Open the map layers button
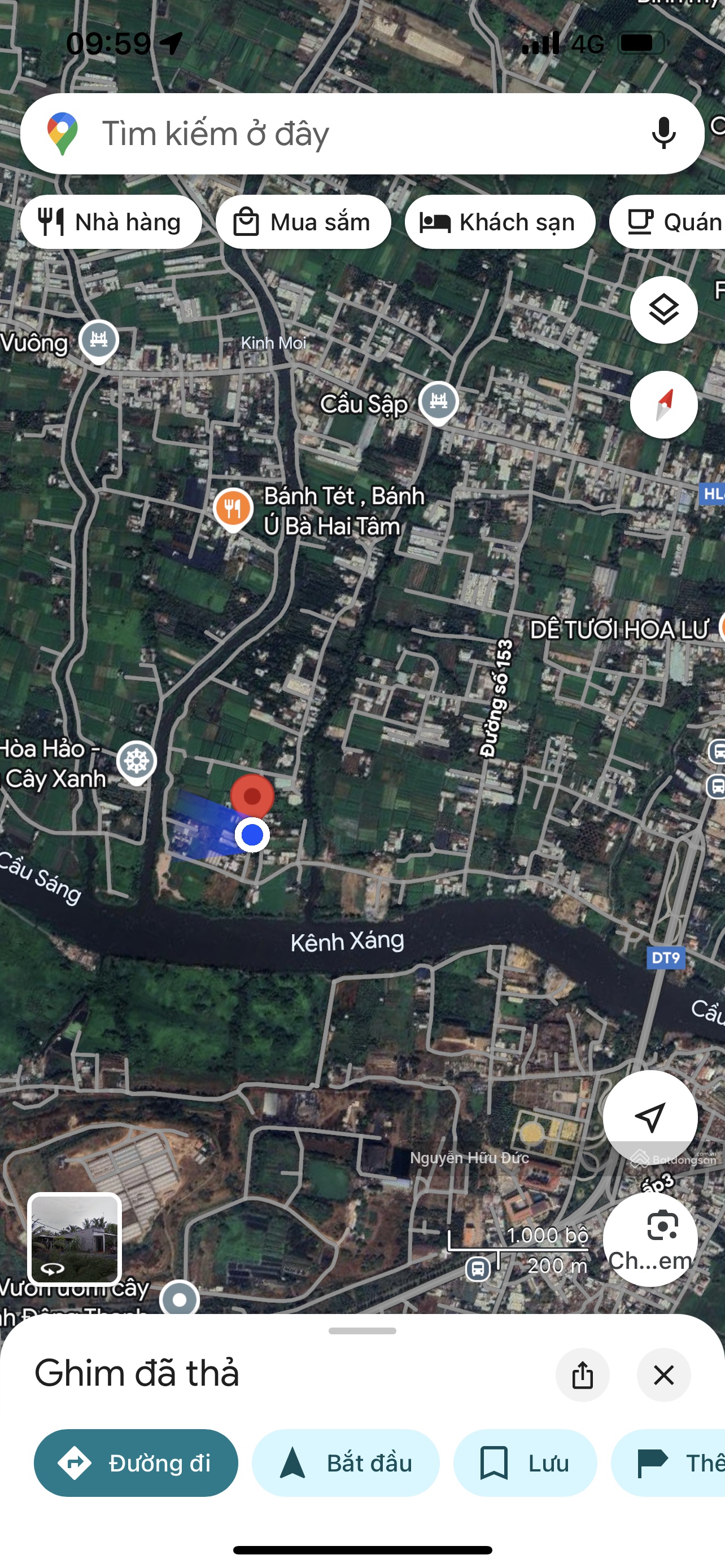Screen dimensions: 725x1568 (663, 310)
